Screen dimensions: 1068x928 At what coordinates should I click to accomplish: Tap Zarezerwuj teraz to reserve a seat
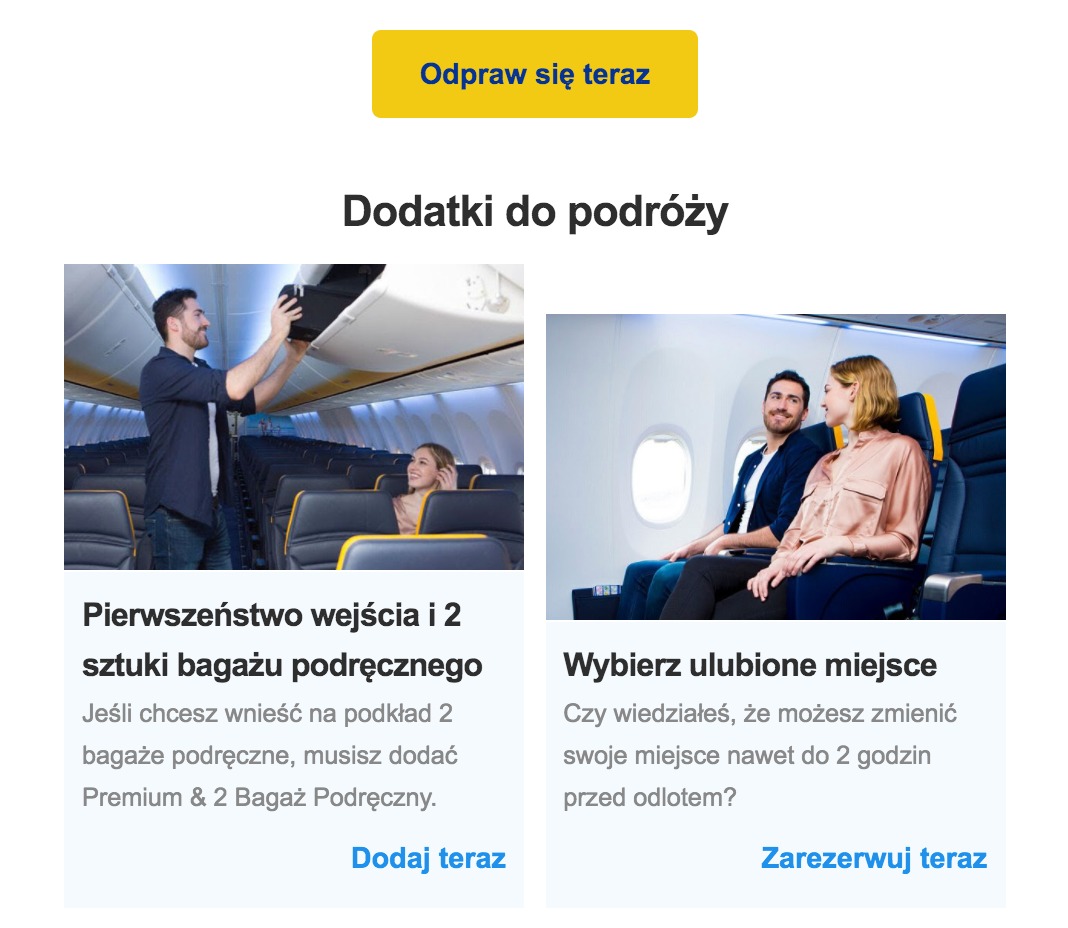pyautogui.click(x=873, y=858)
